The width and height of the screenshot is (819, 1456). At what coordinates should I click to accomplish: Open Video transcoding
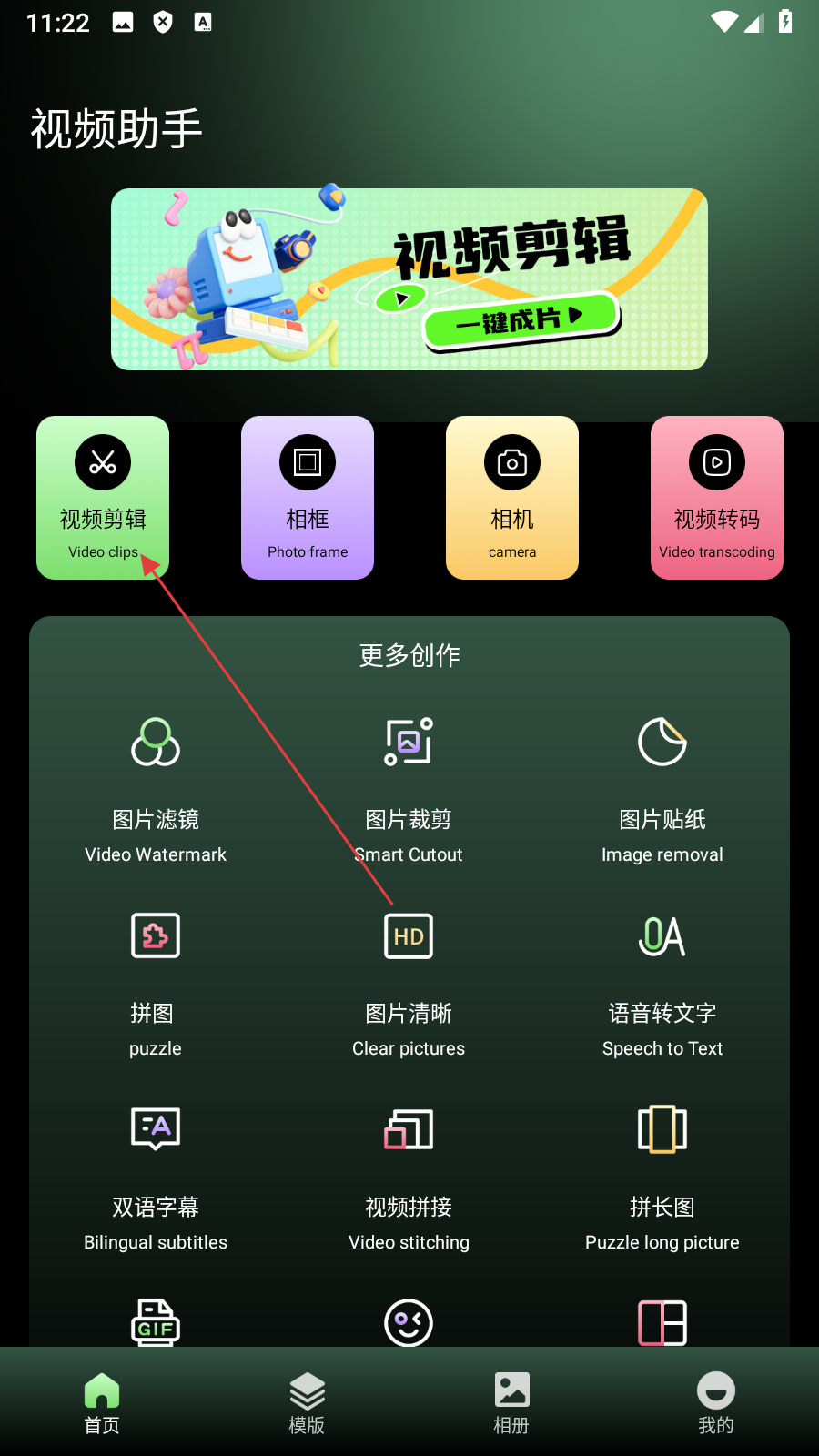(717, 498)
